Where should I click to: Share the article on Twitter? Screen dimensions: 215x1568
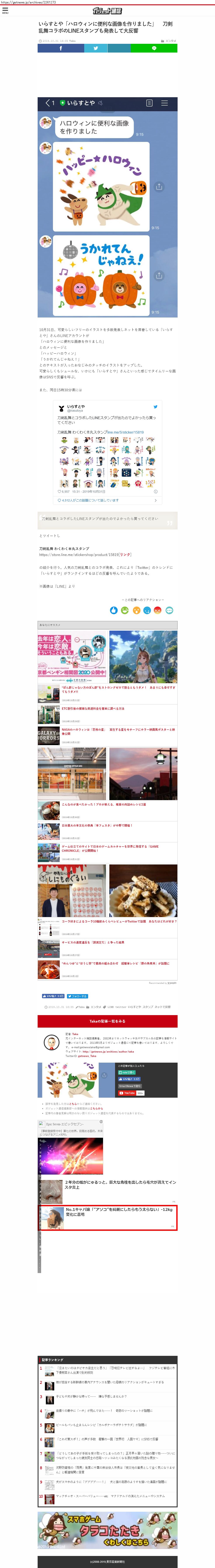pyautogui.click(x=96, y=48)
